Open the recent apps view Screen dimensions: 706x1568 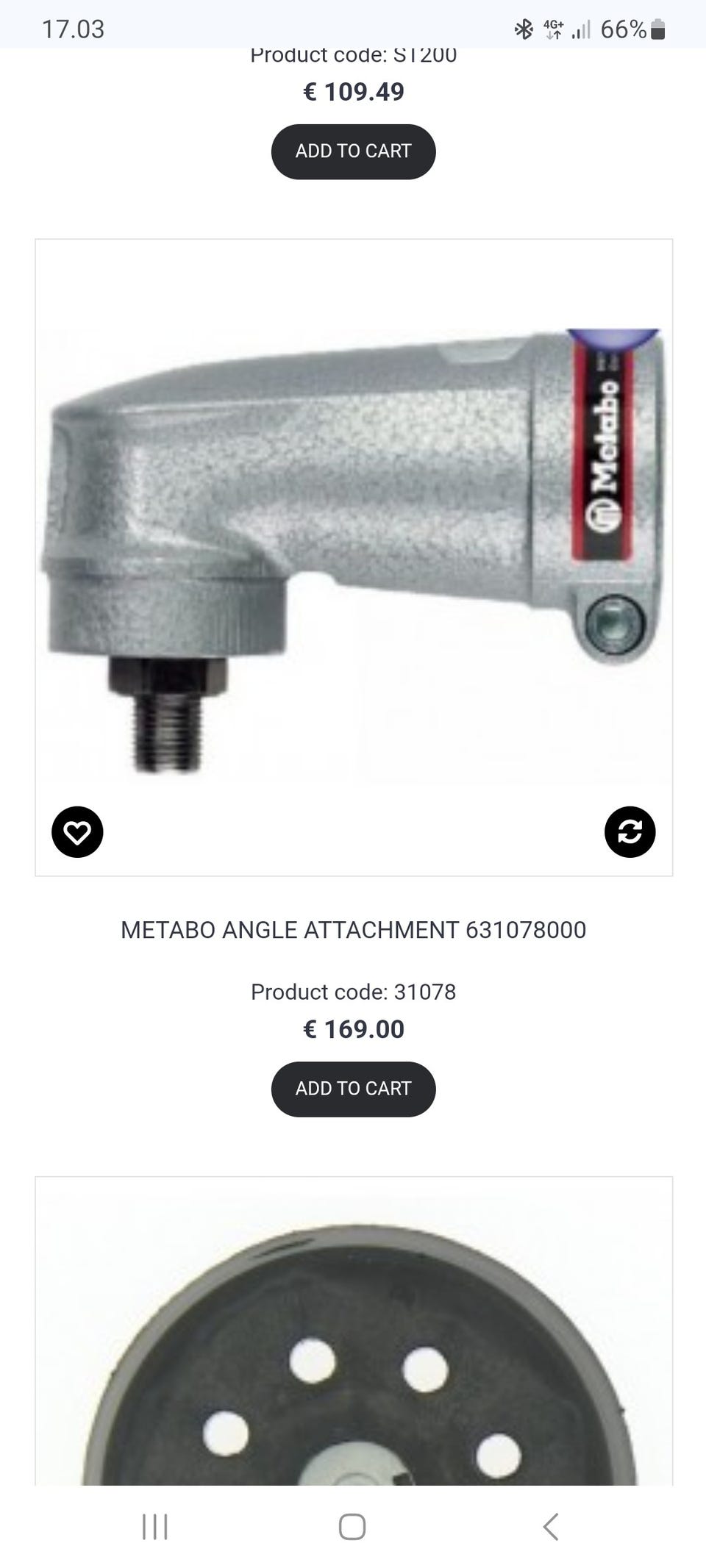(155, 1527)
